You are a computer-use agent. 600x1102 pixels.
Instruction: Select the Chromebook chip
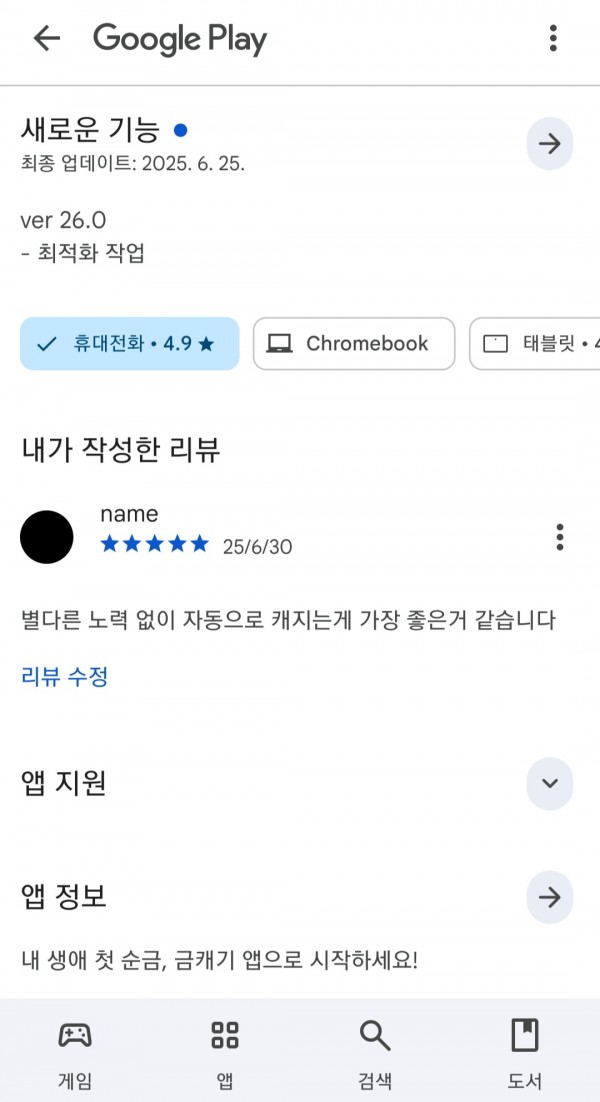tap(354, 344)
